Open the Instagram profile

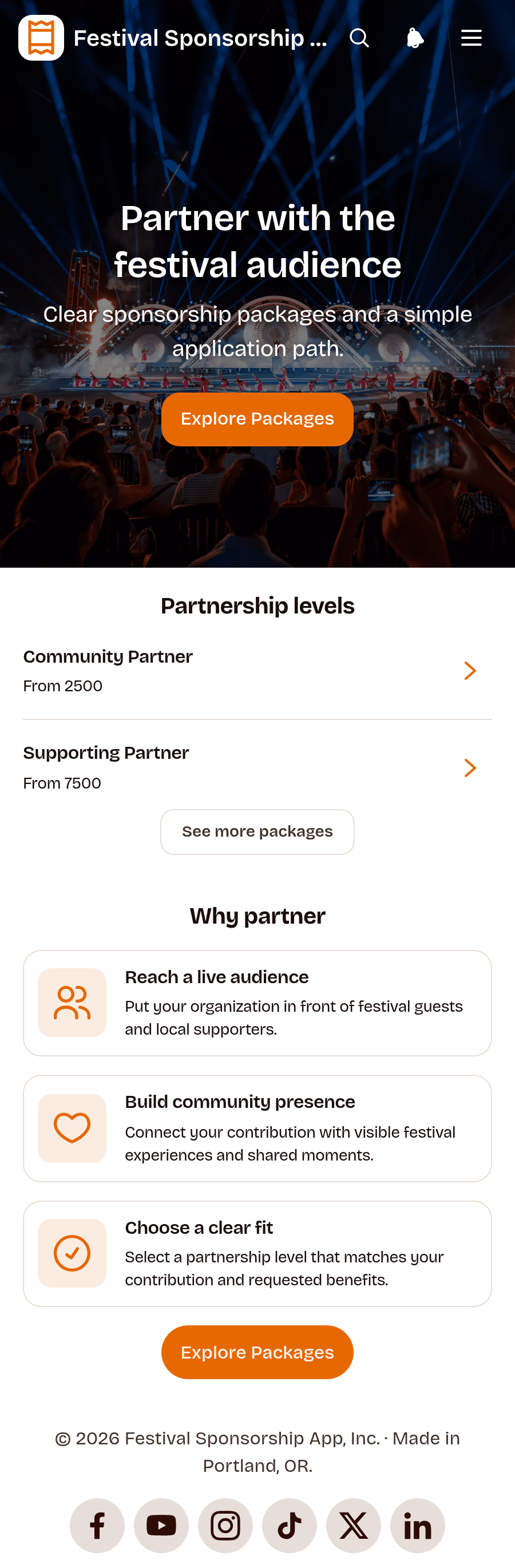(x=225, y=1526)
